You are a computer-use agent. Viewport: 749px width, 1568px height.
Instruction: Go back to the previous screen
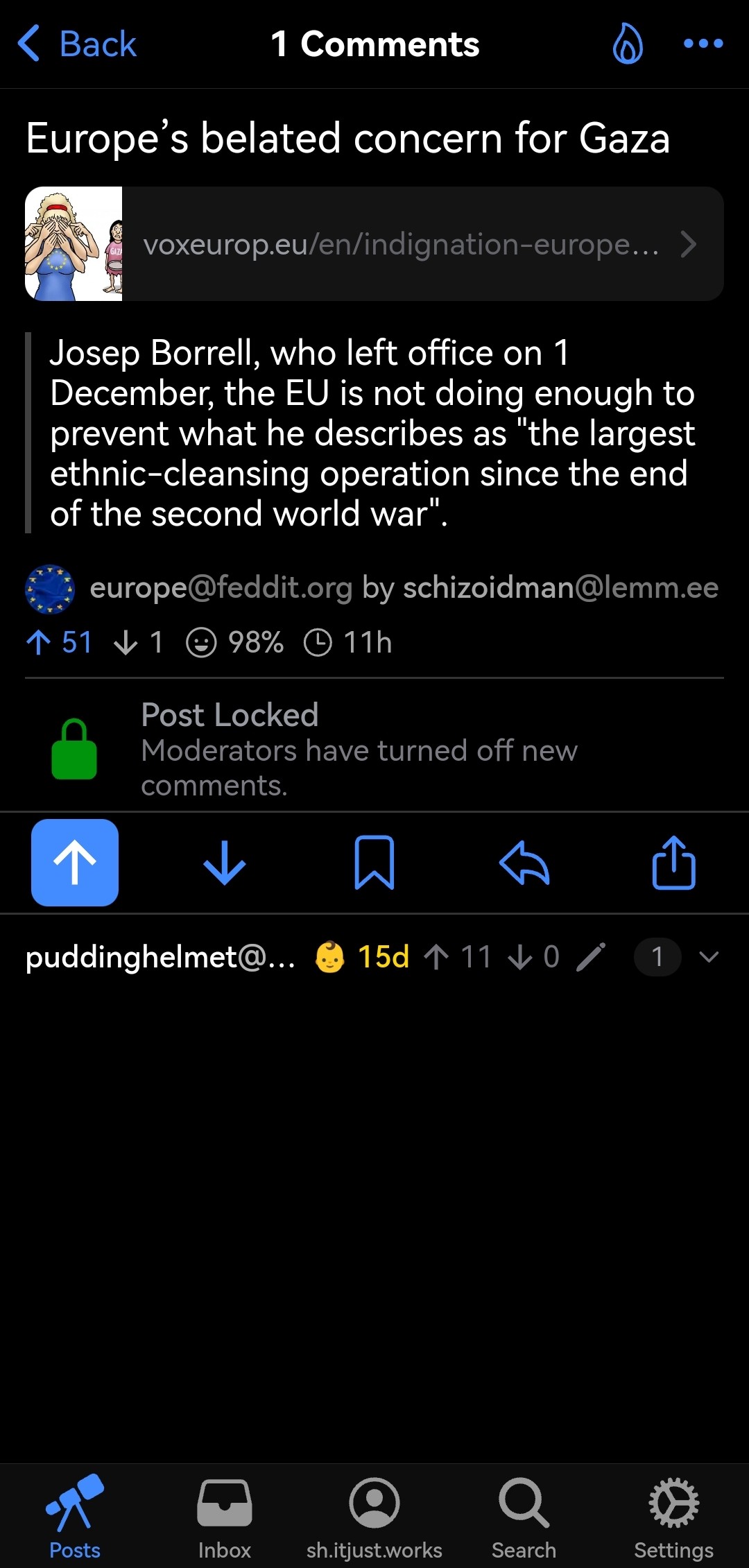coord(76,44)
